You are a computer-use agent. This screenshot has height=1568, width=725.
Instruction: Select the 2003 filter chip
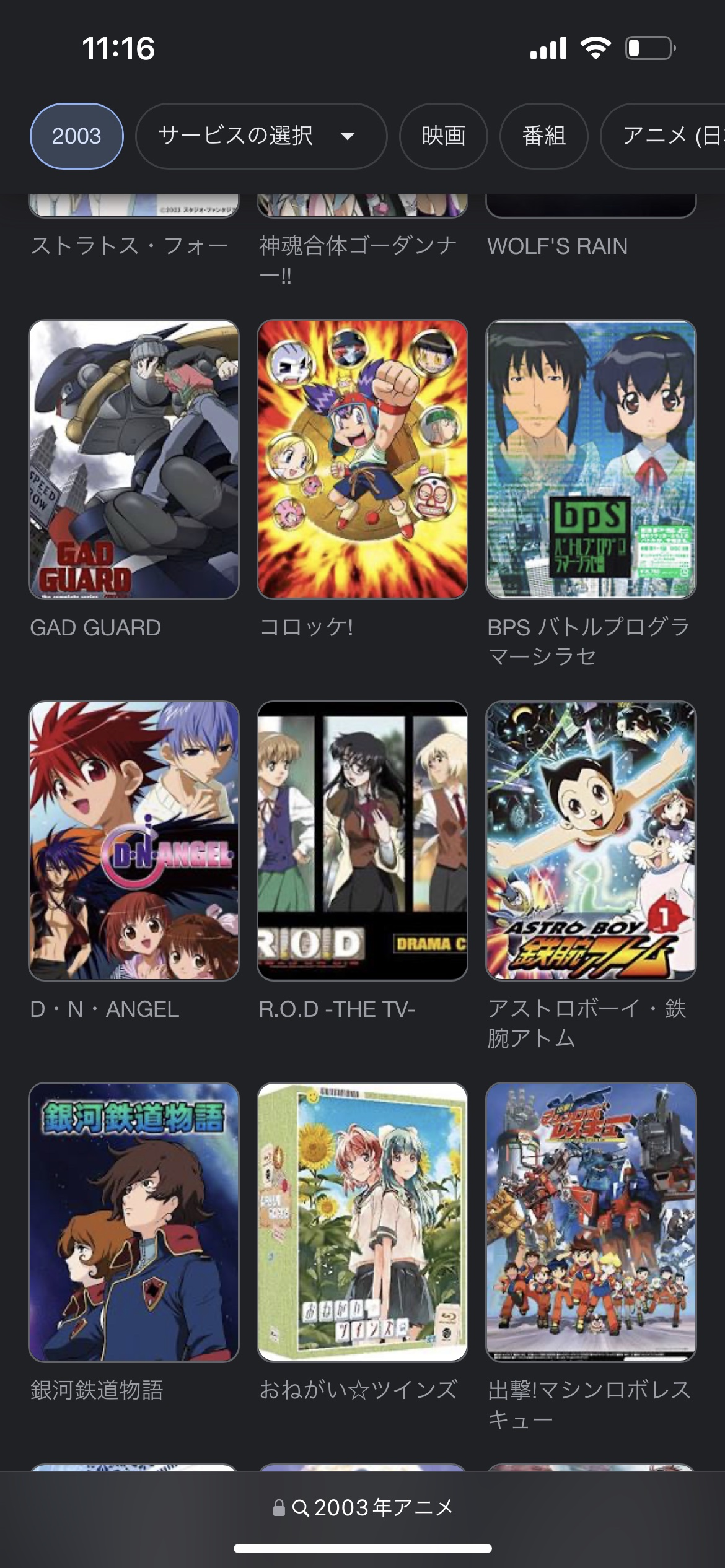[76, 136]
